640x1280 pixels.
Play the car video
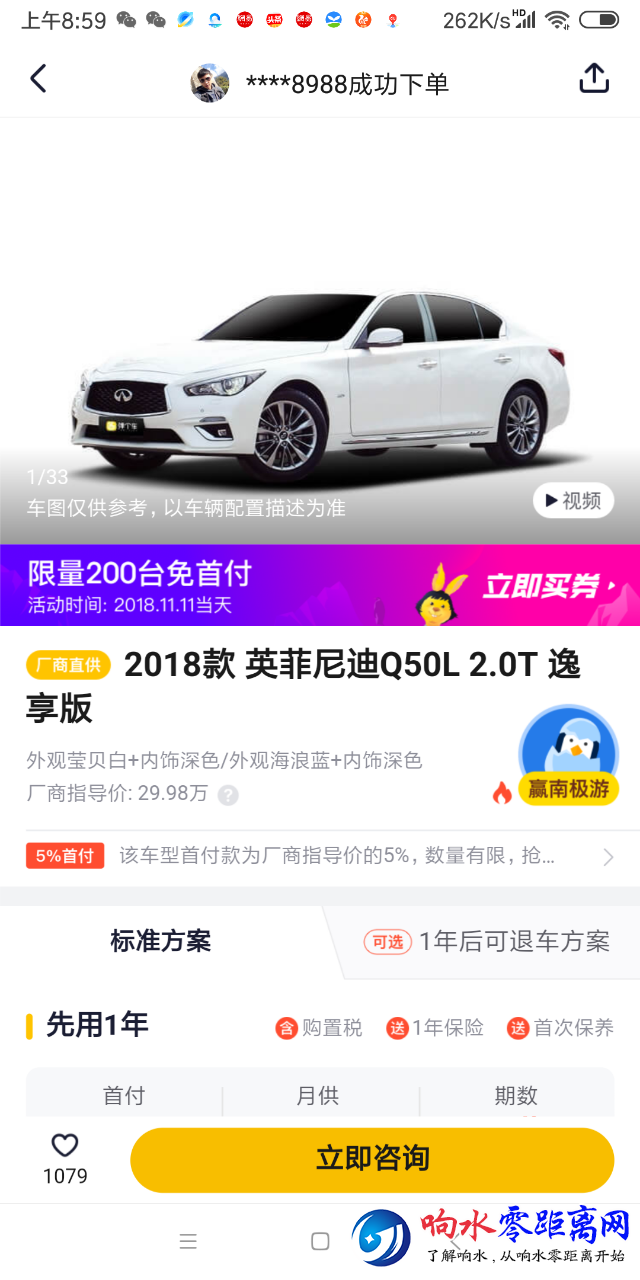[x=573, y=500]
